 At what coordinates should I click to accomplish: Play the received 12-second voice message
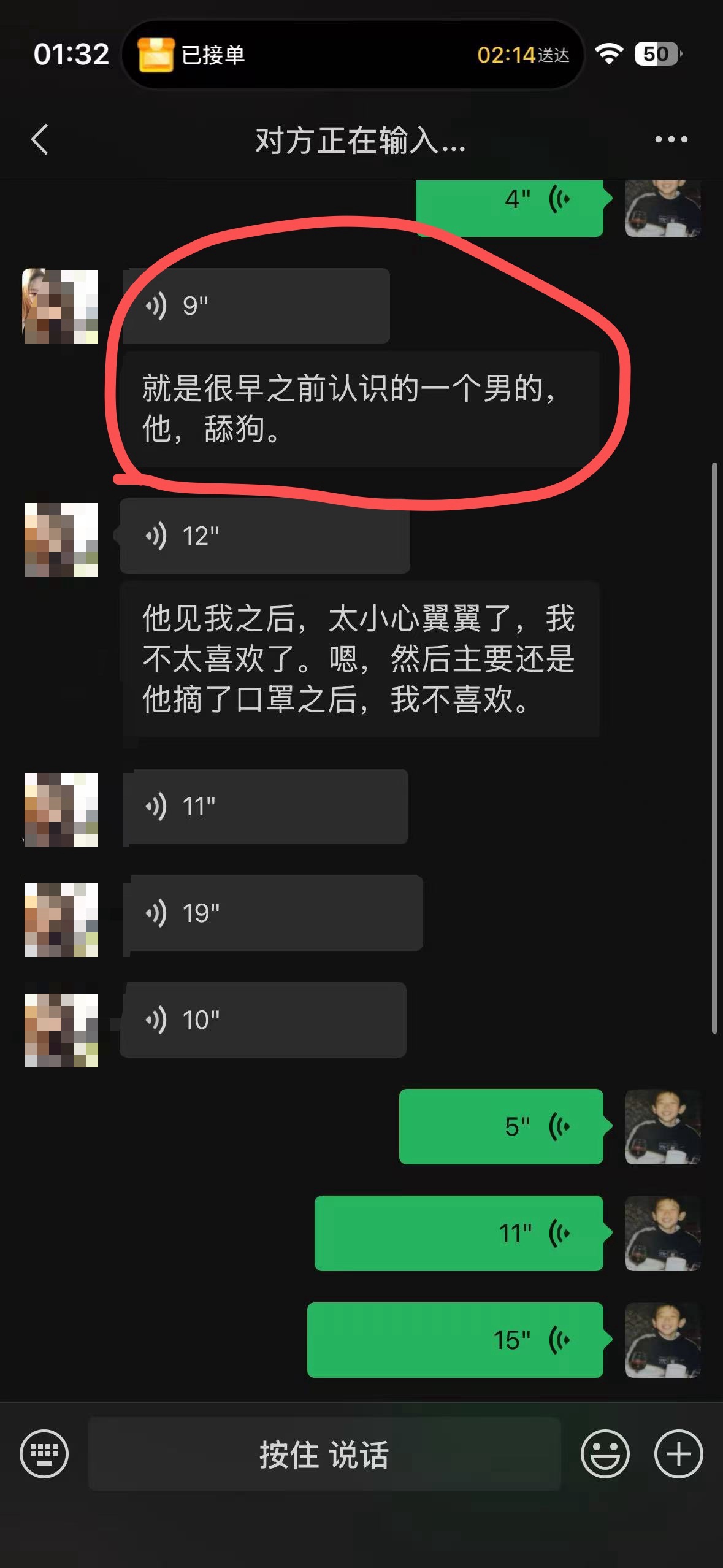click(x=264, y=536)
